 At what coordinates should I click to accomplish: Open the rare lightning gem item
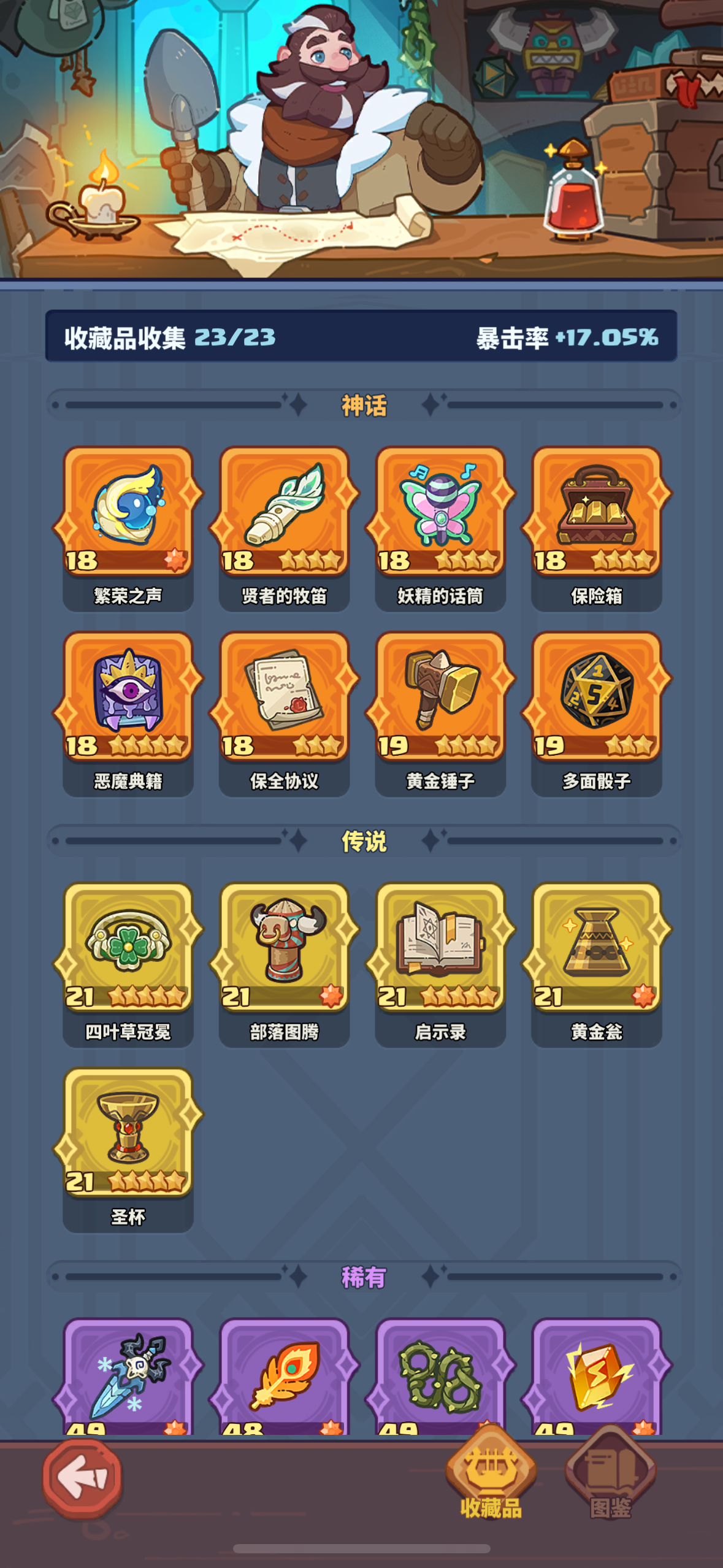click(596, 1376)
